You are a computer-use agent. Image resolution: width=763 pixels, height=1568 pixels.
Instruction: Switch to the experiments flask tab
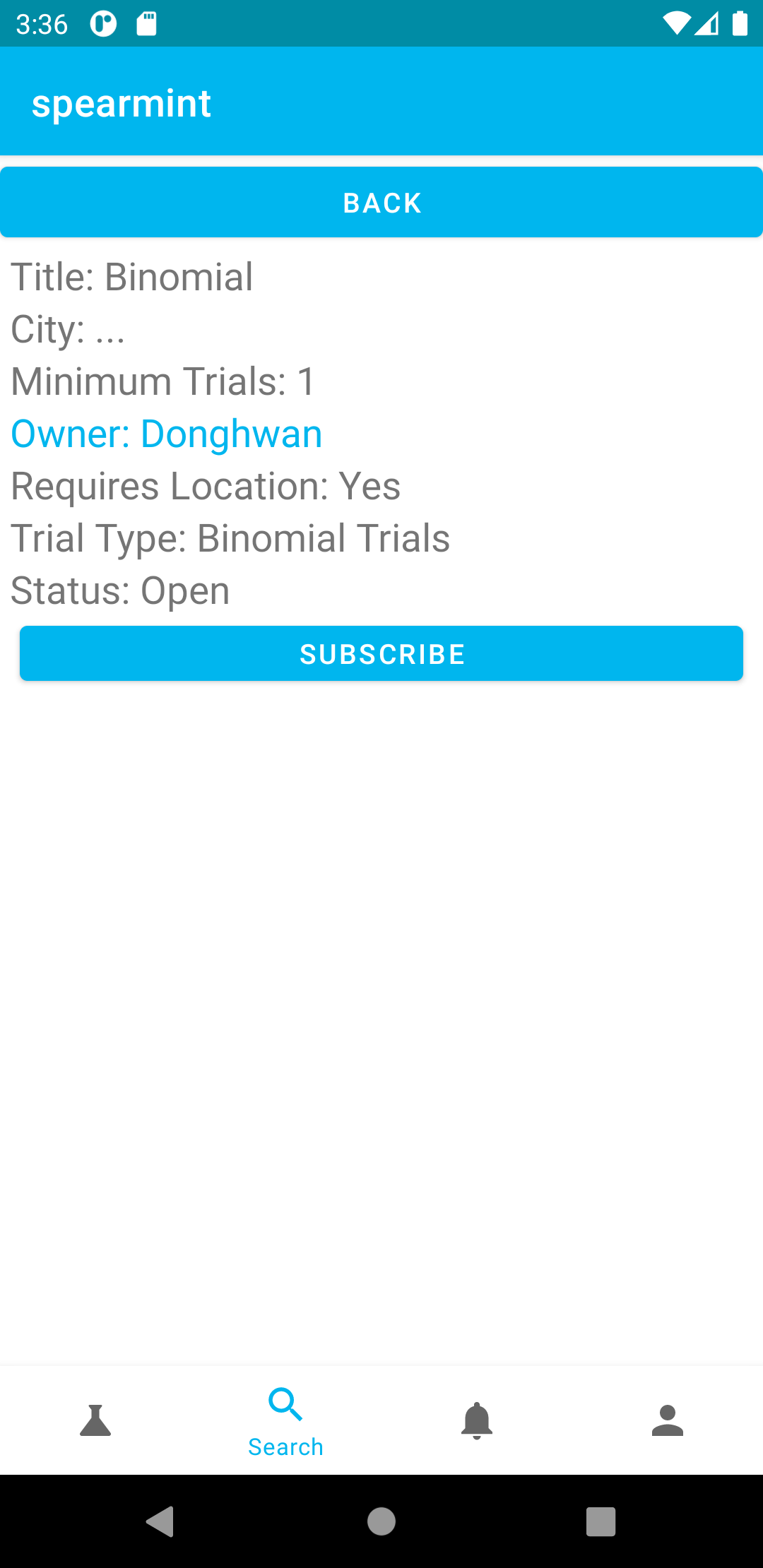tap(95, 1420)
